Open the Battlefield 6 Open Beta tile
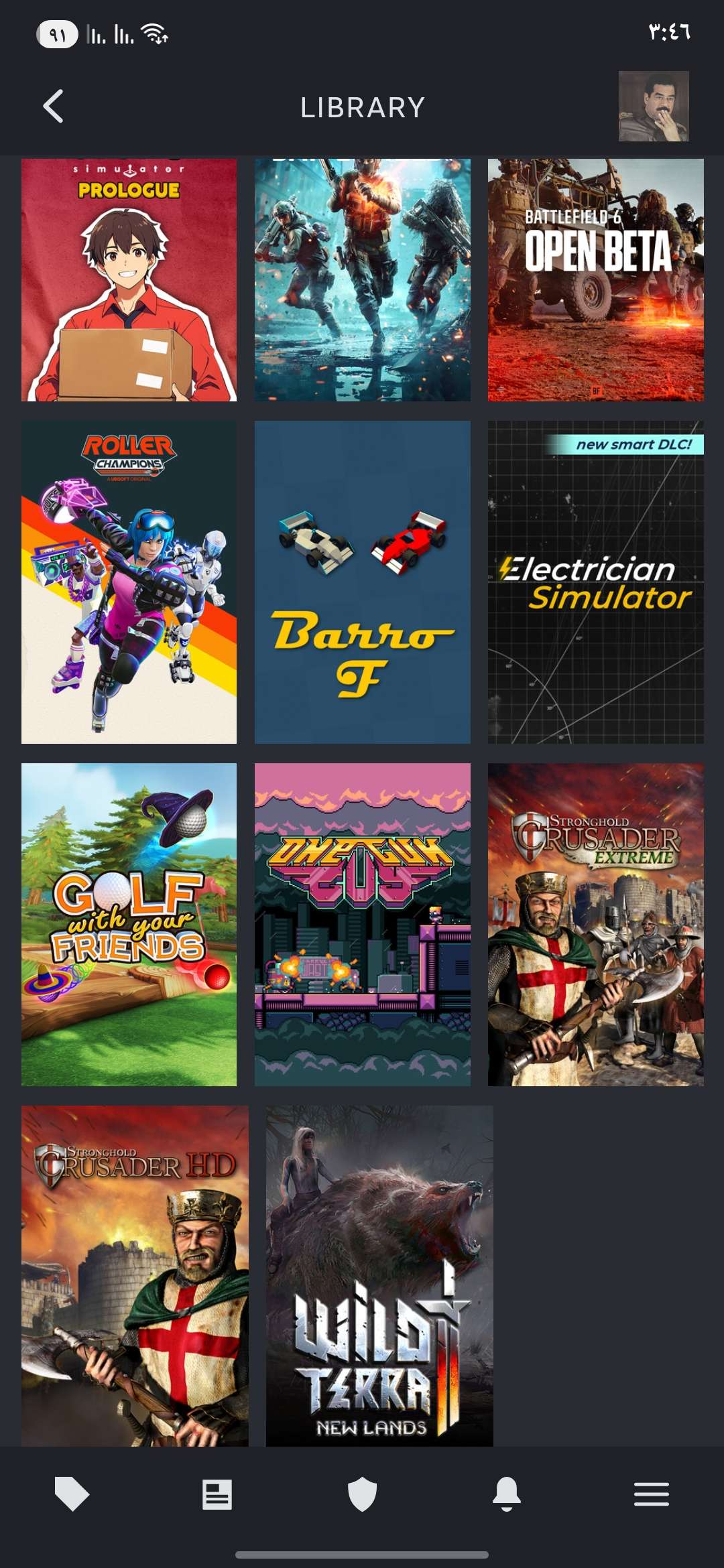724x1568 pixels. pyautogui.click(x=595, y=280)
